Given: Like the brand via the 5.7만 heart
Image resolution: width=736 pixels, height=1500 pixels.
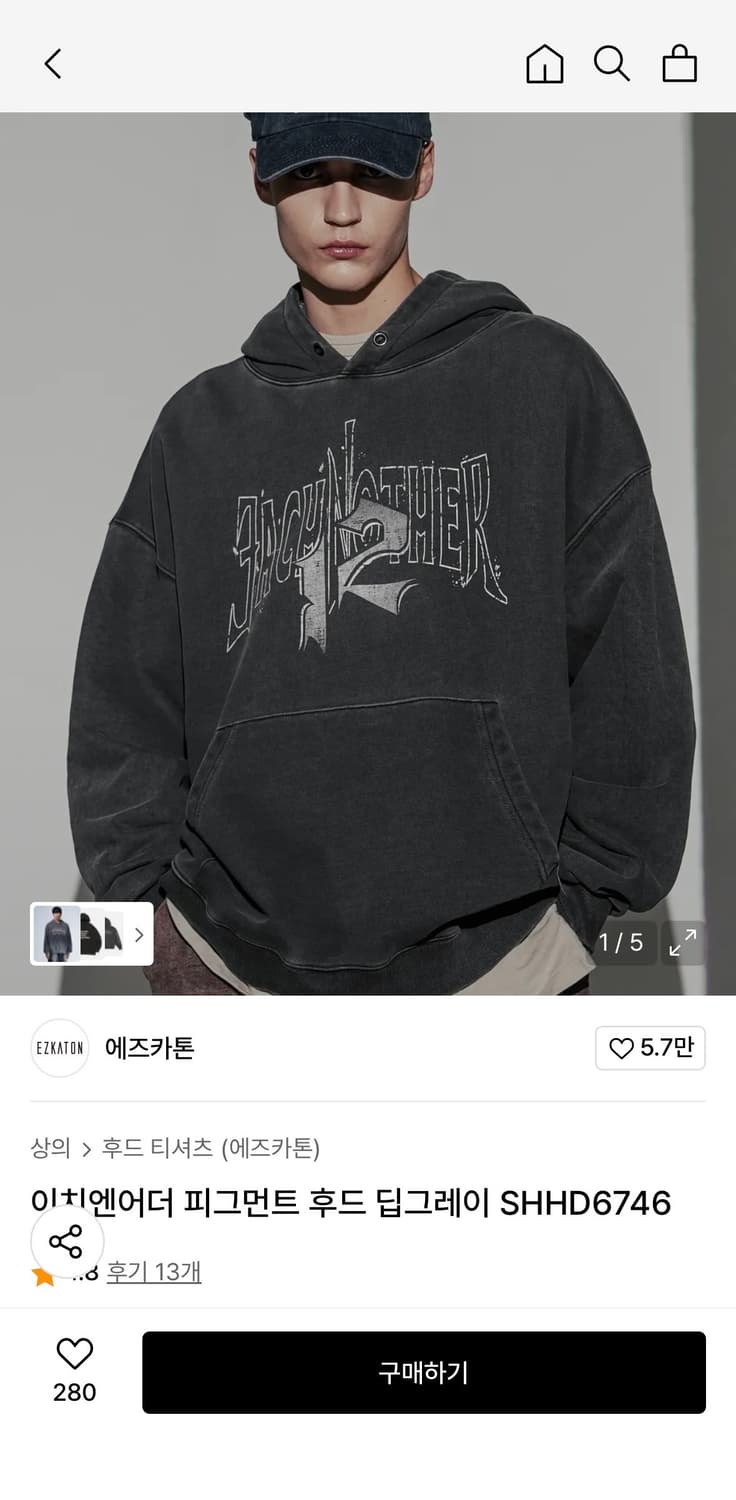Looking at the screenshot, I should [x=650, y=1049].
